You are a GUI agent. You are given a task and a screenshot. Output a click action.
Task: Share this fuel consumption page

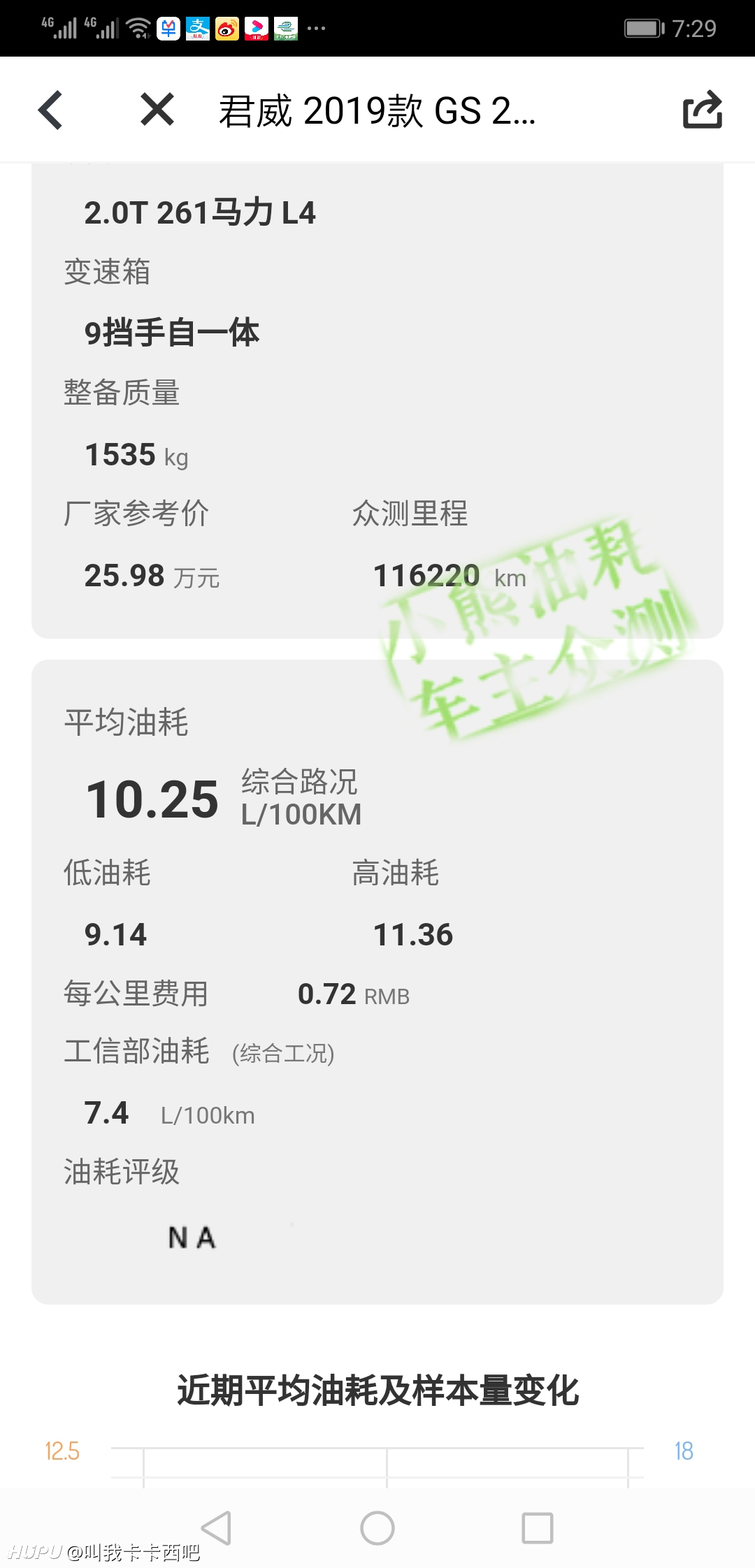click(x=702, y=110)
